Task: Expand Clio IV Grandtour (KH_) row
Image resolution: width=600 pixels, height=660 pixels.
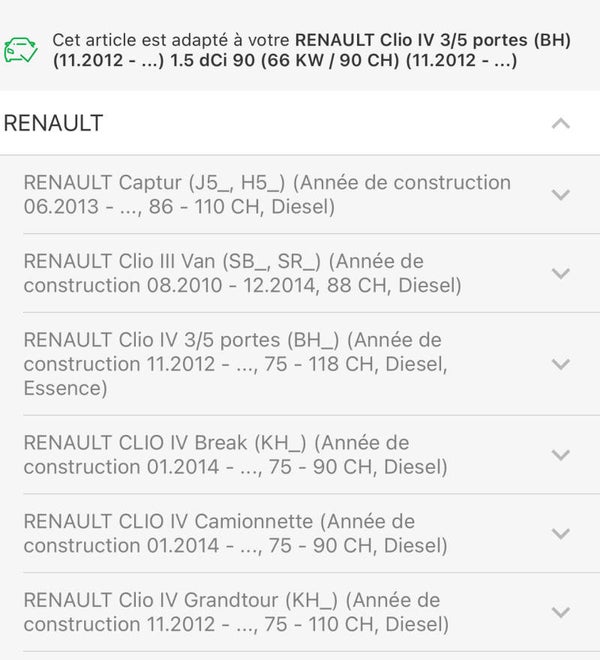Action: pyautogui.click(x=561, y=612)
